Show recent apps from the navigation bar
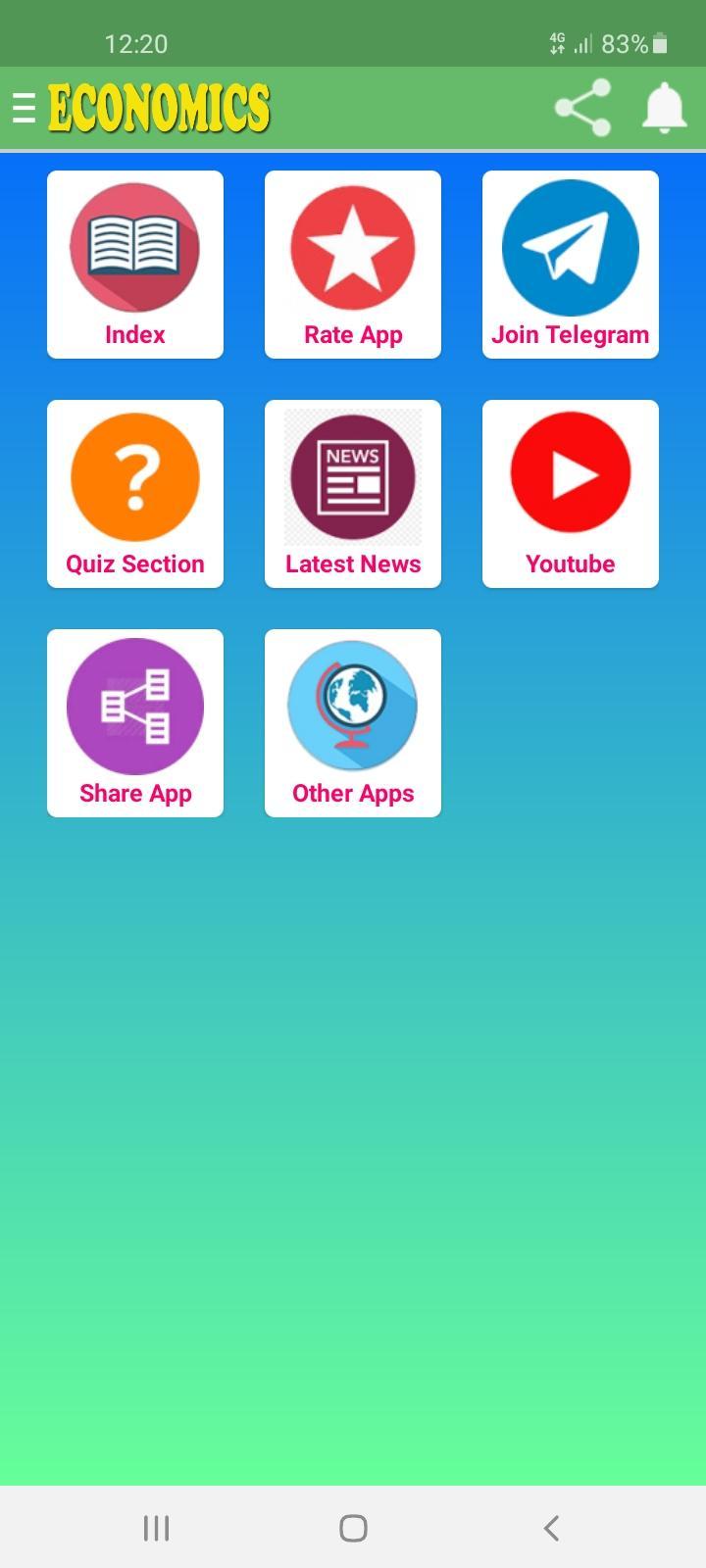The height and width of the screenshot is (1568, 706). [156, 1528]
